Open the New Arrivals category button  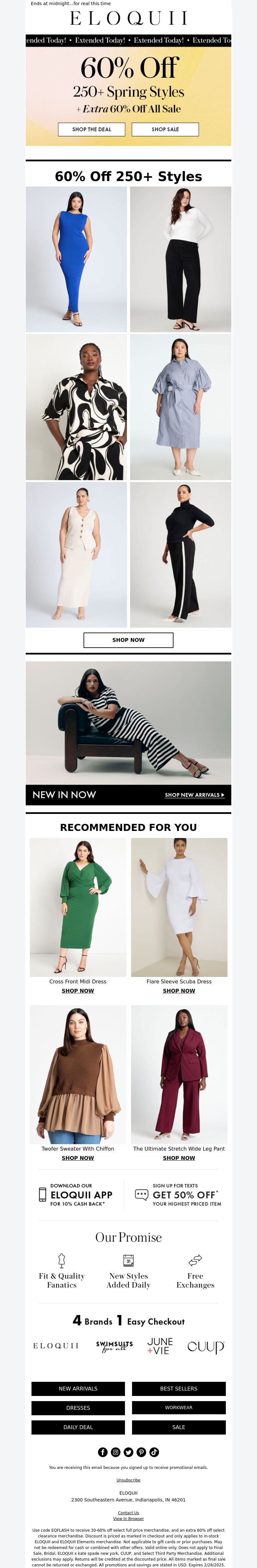click(x=78, y=1389)
